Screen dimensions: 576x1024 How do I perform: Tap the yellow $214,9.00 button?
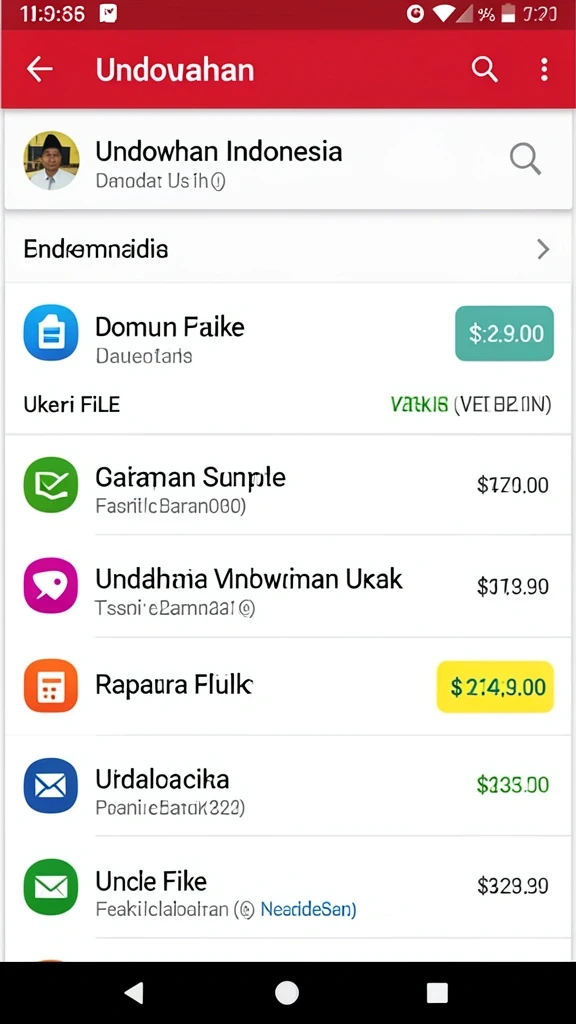(x=495, y=686)
